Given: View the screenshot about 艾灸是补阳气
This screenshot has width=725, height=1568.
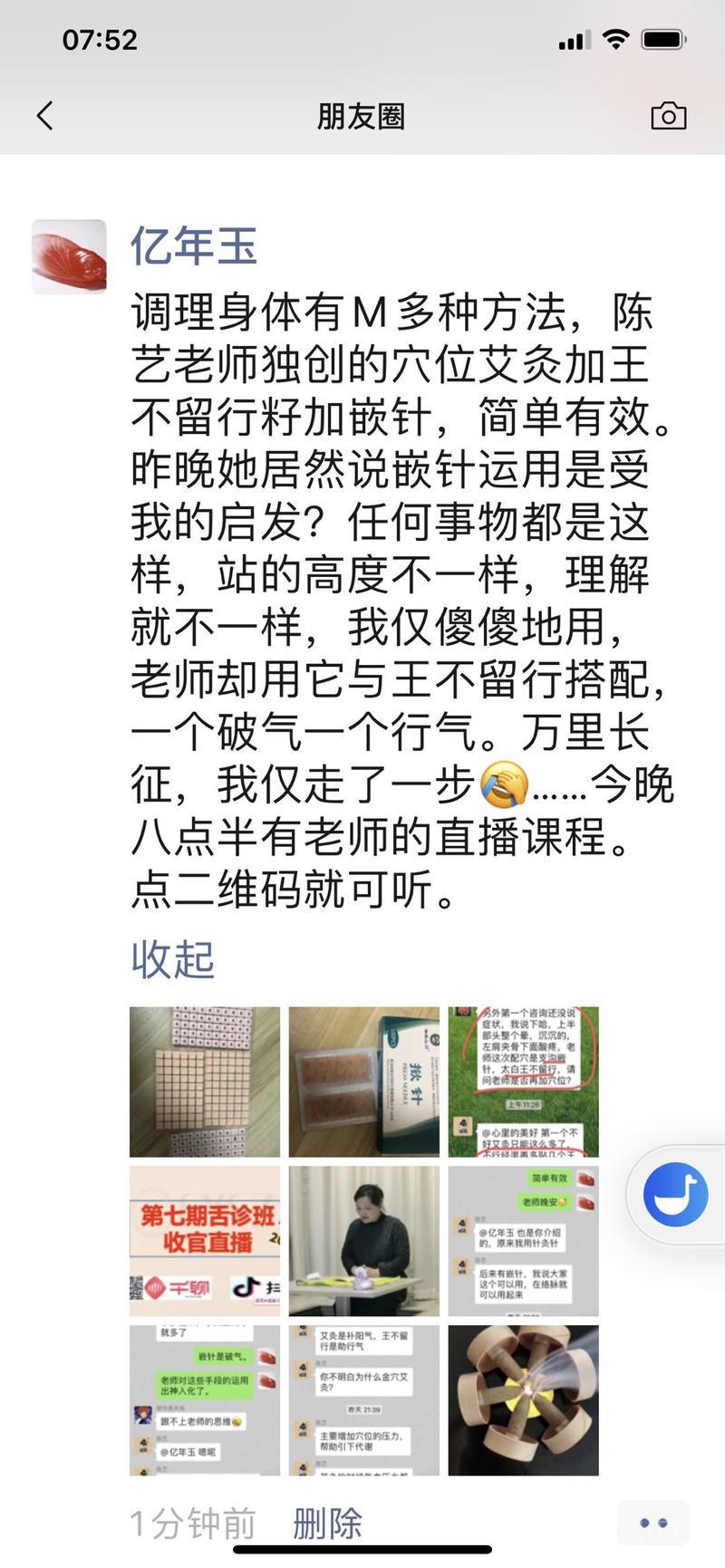Looking at the screenshot, I should point(364,1400).
